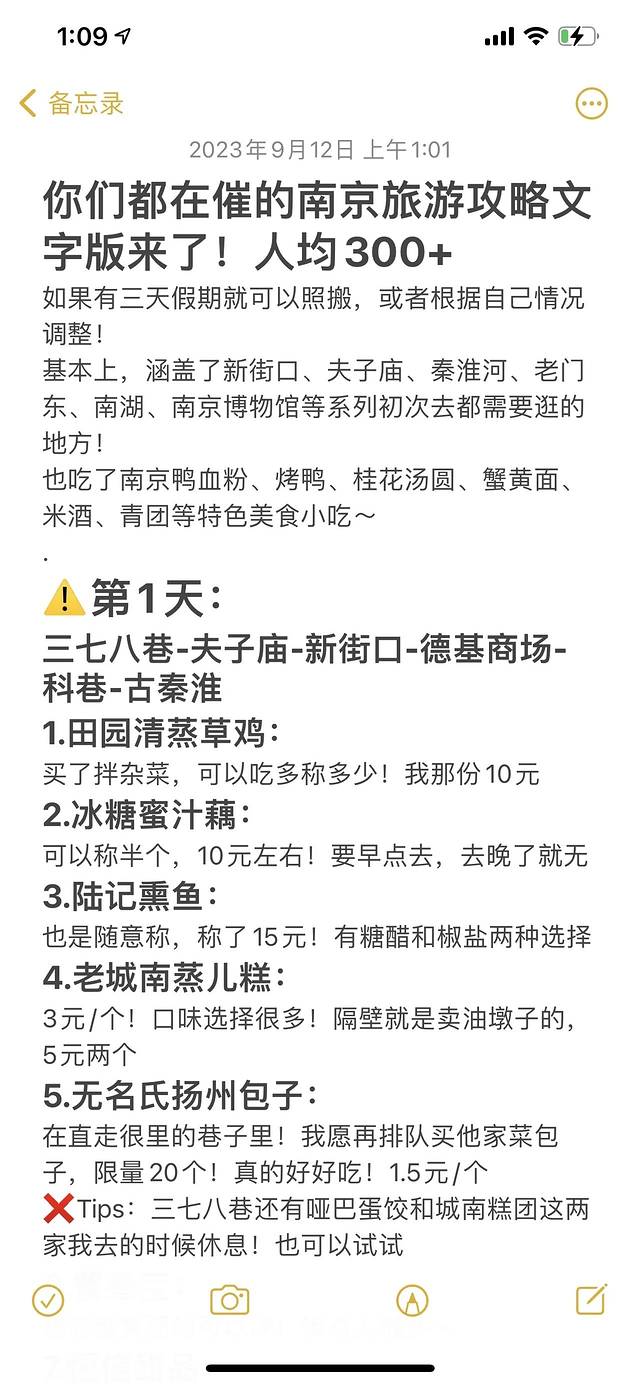Viewport: 640px width, 1384px height.
Task: Add a checklist to the note
Action: pos(48,1300)
